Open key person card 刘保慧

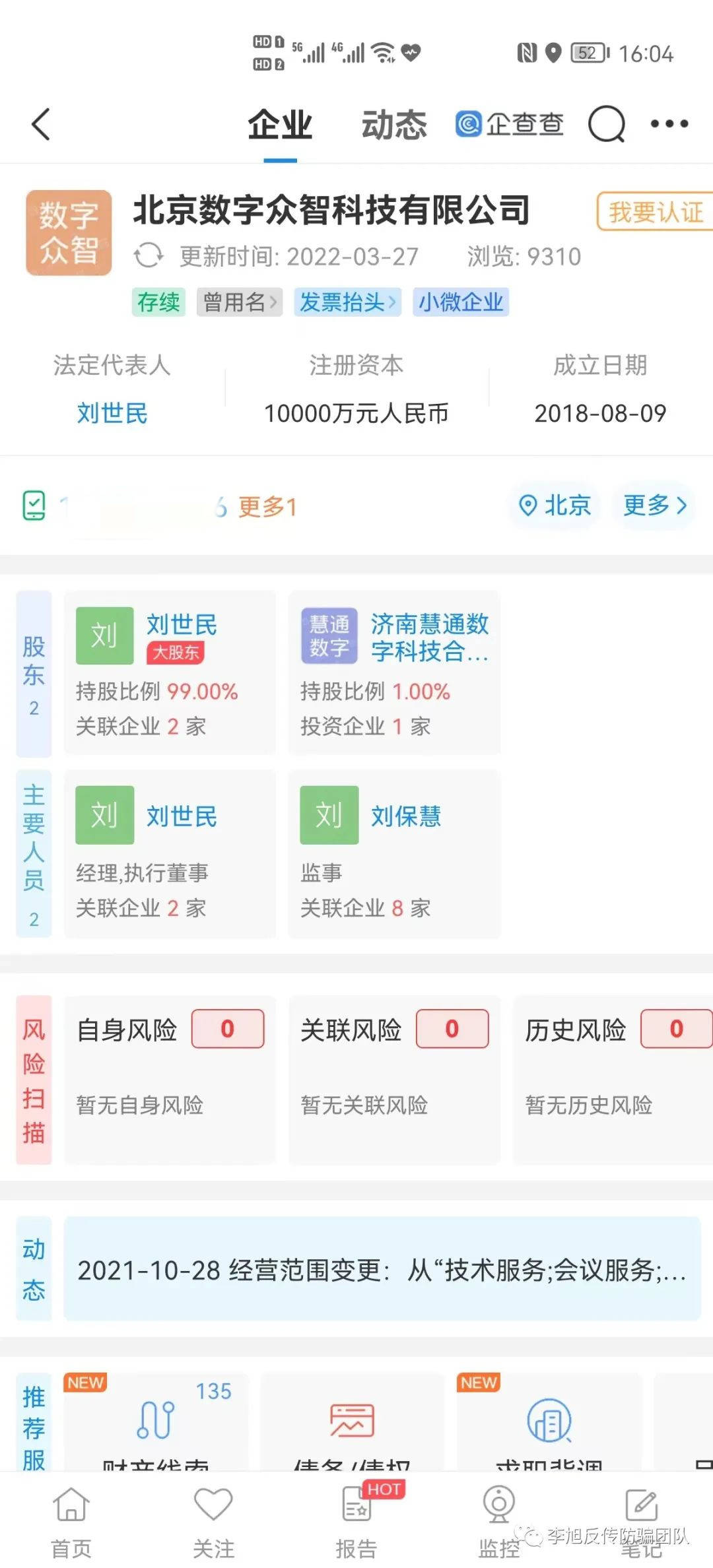tap(394, 853)
